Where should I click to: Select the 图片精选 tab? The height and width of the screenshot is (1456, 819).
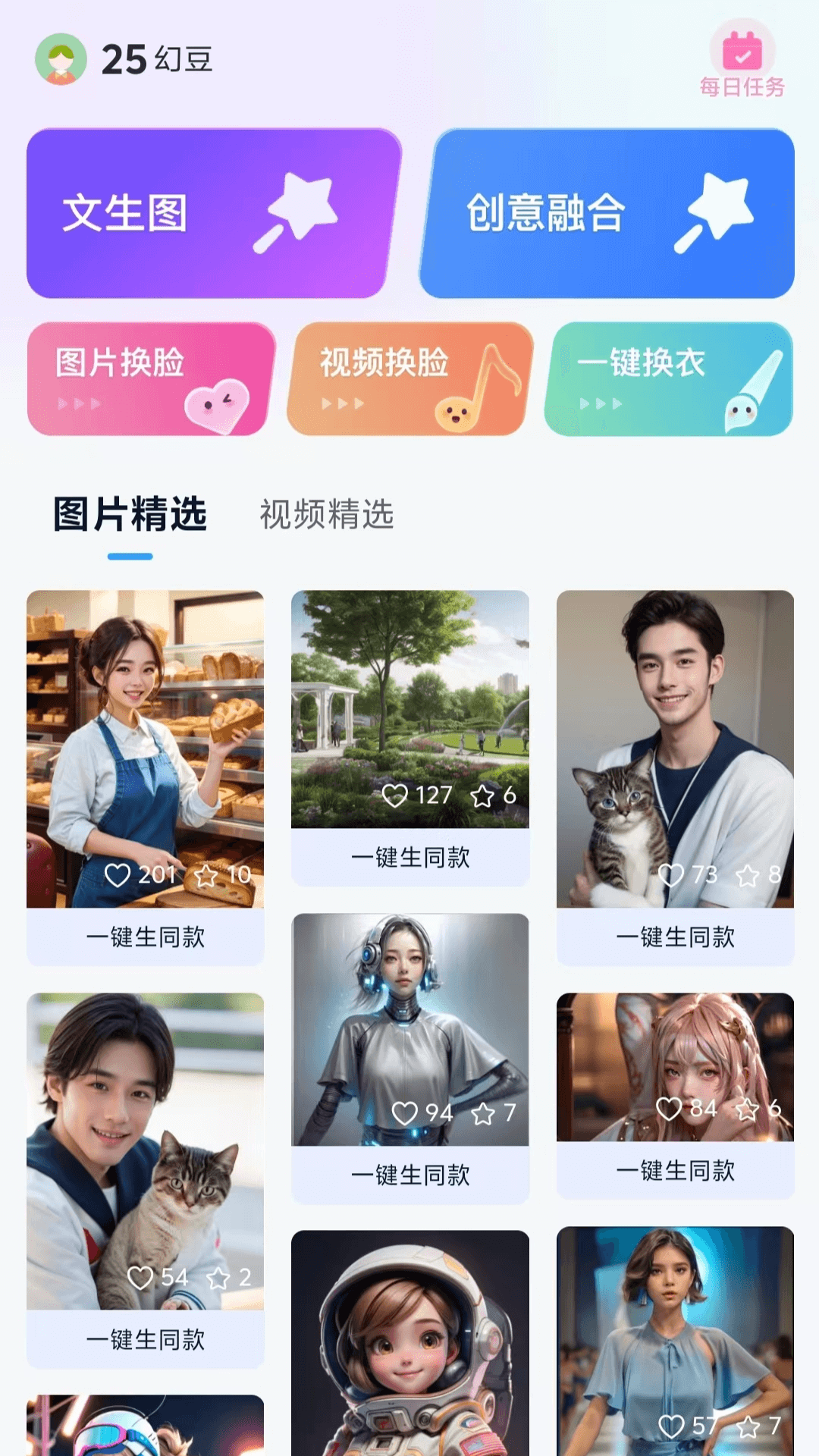pyautogui.click(x=130, y=515)
